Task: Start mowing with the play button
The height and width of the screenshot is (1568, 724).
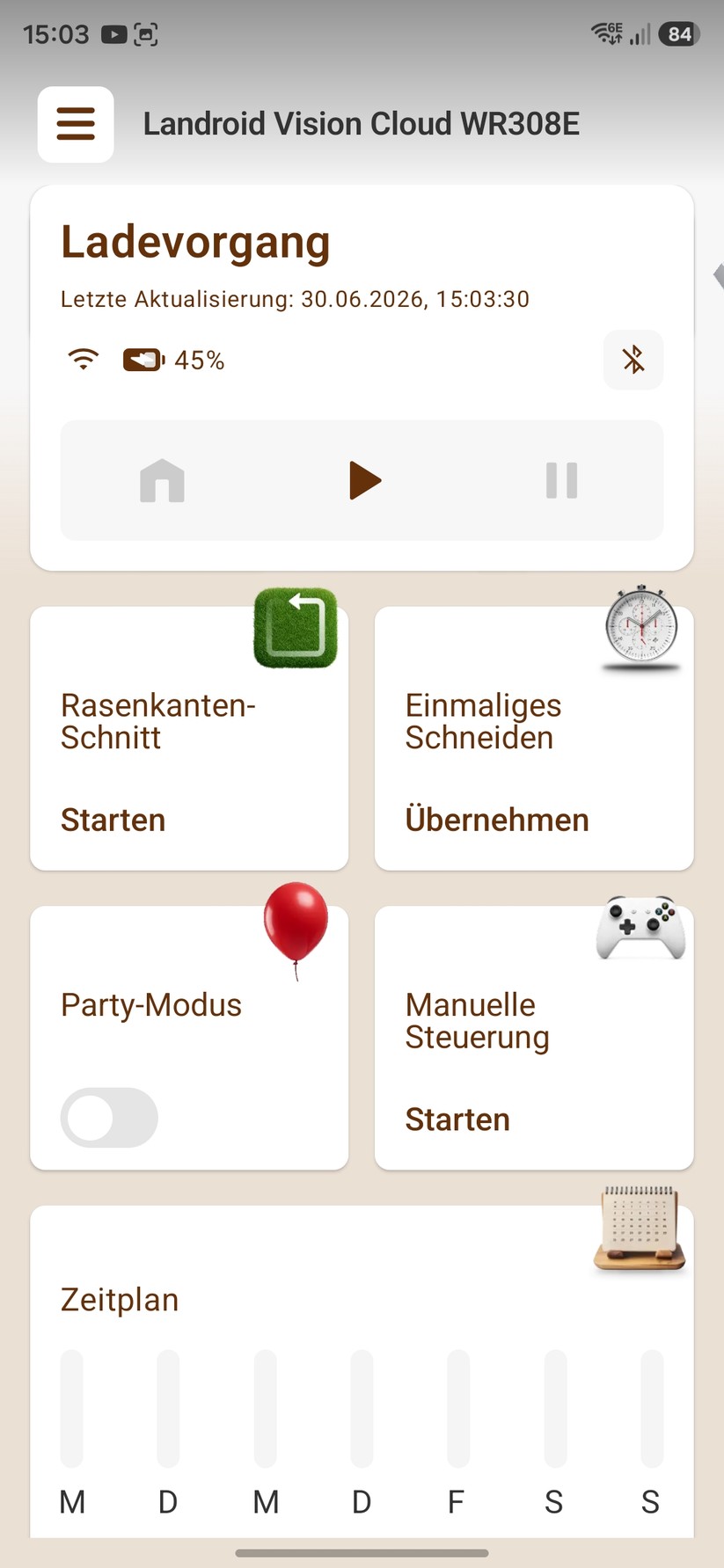Action: (x=364, y=480)
